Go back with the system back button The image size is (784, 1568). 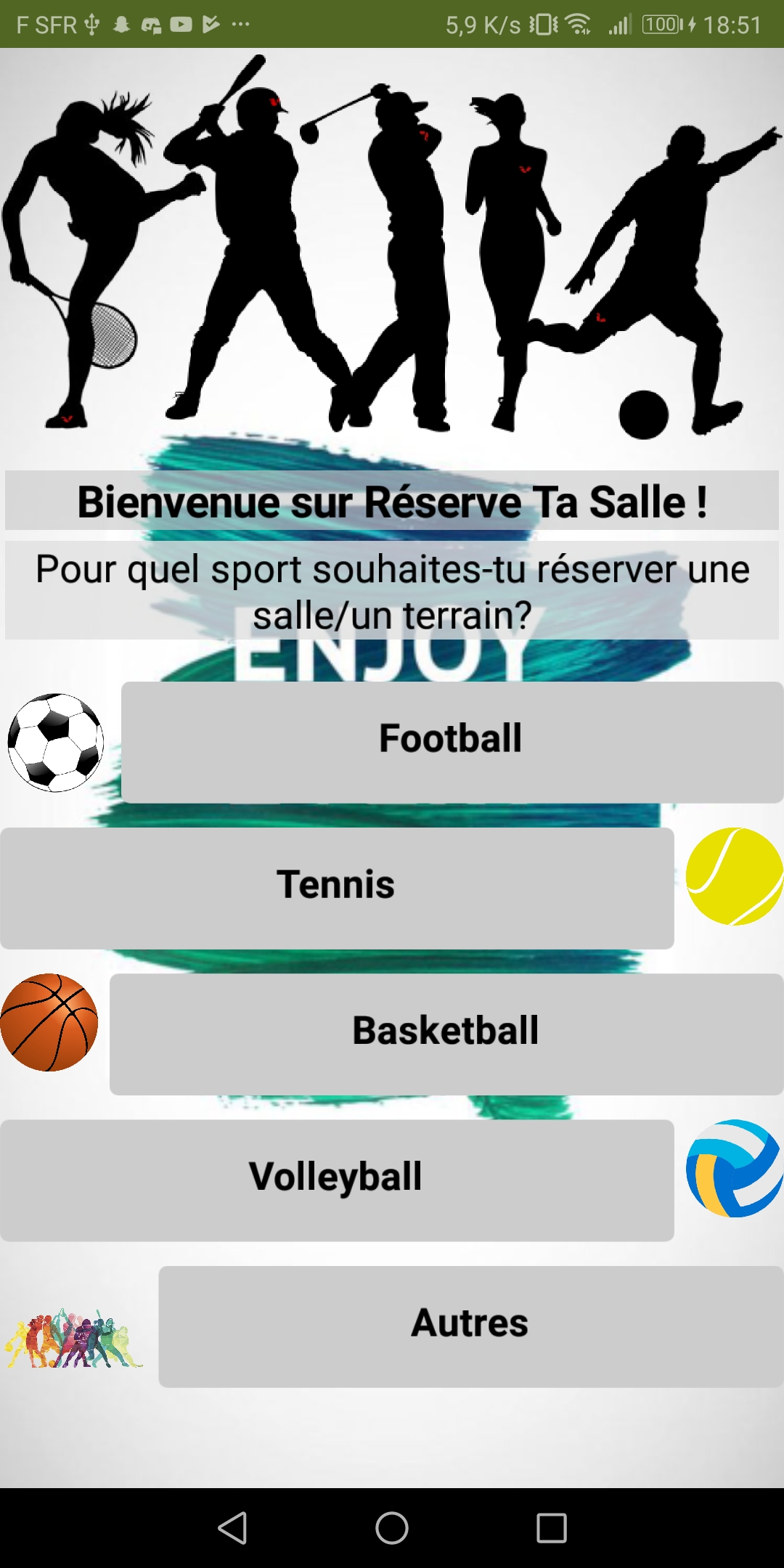(x=233, y=1527)
